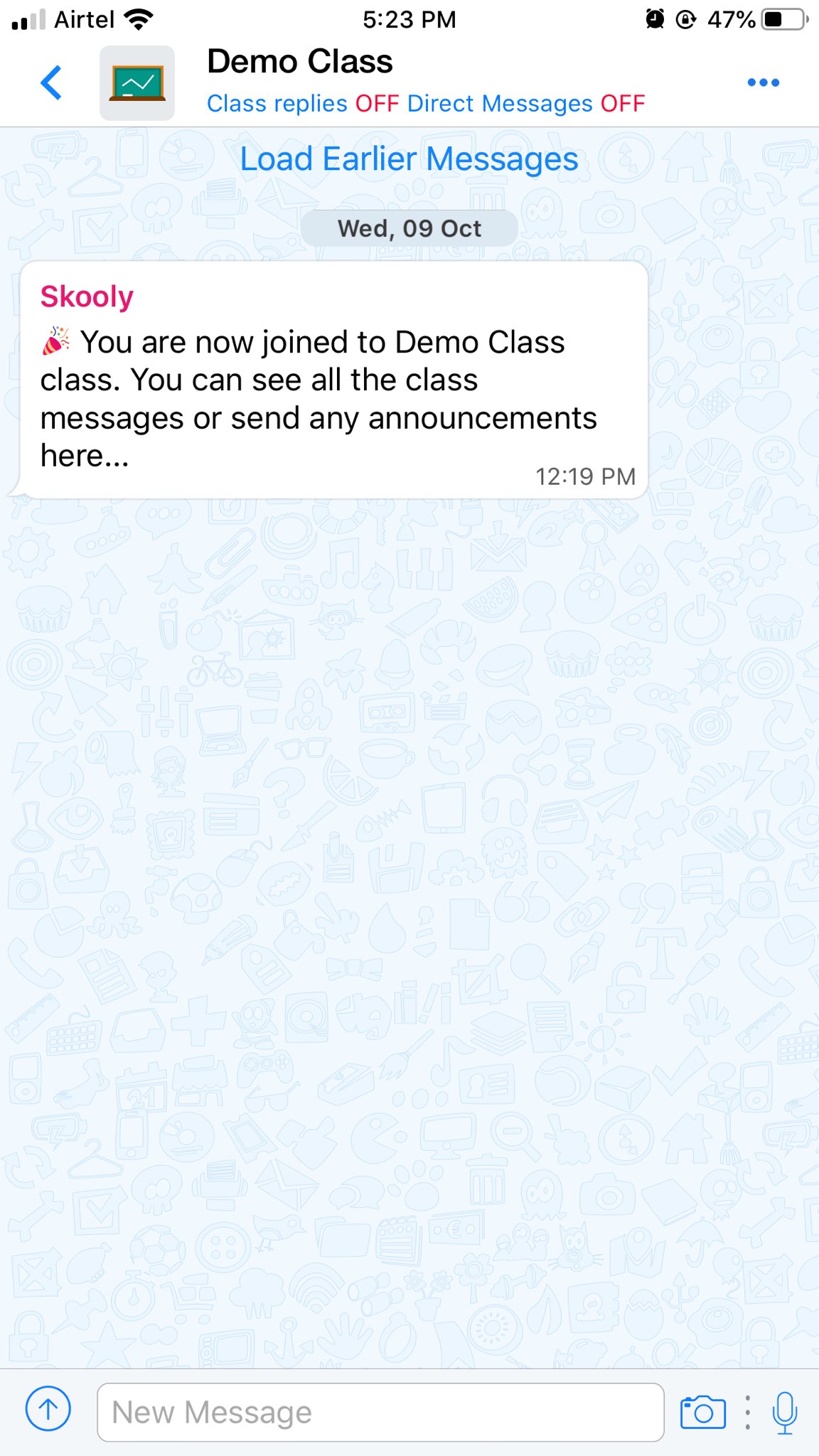Load earlier messages
Screen dimensions: 819x1456
click(x=409, y=159)
